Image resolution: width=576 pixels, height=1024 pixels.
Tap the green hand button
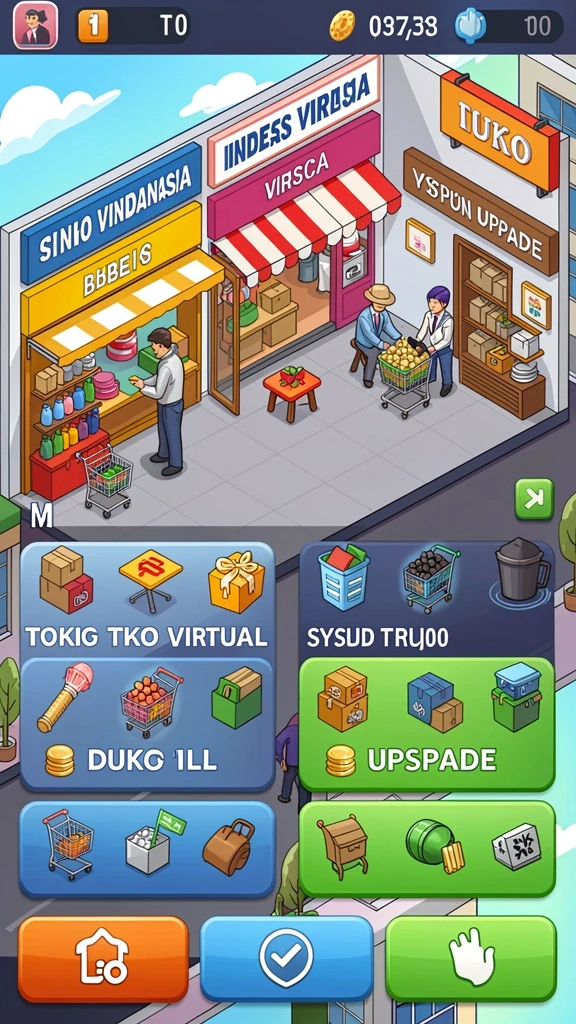click(x=471, y=959)
